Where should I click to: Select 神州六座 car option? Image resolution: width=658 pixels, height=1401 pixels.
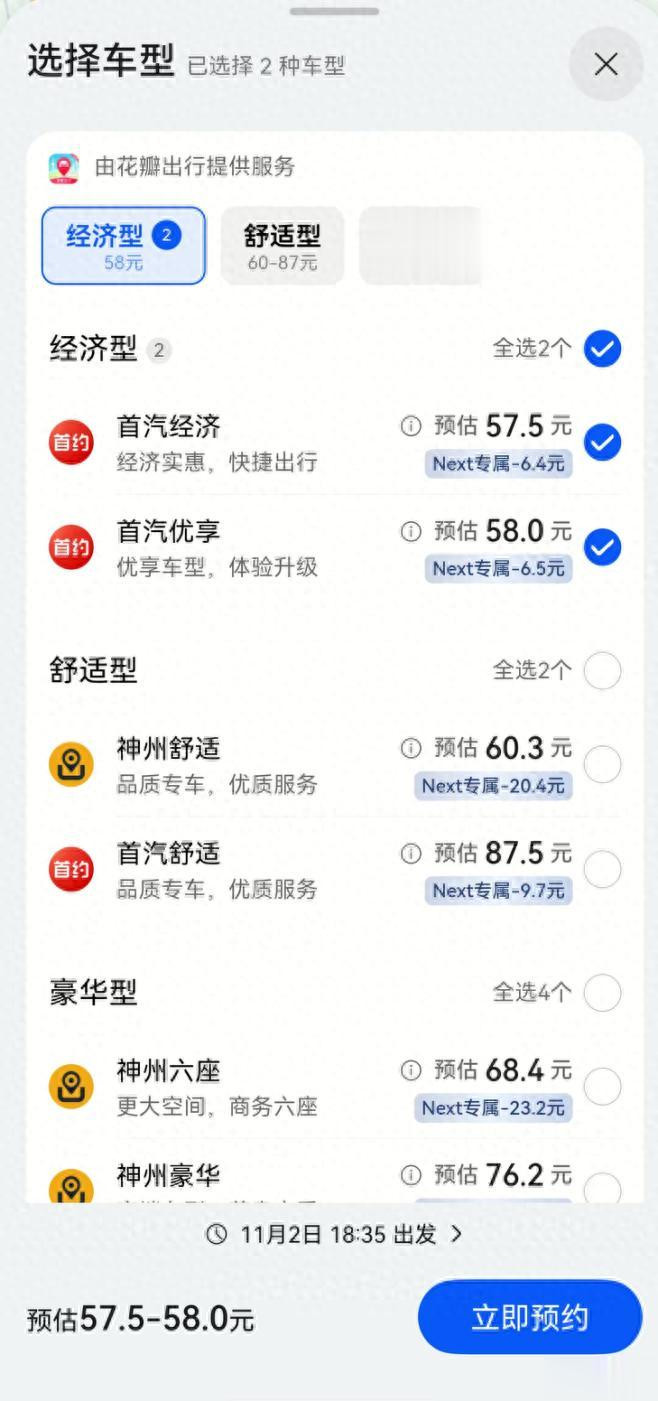602,1087
